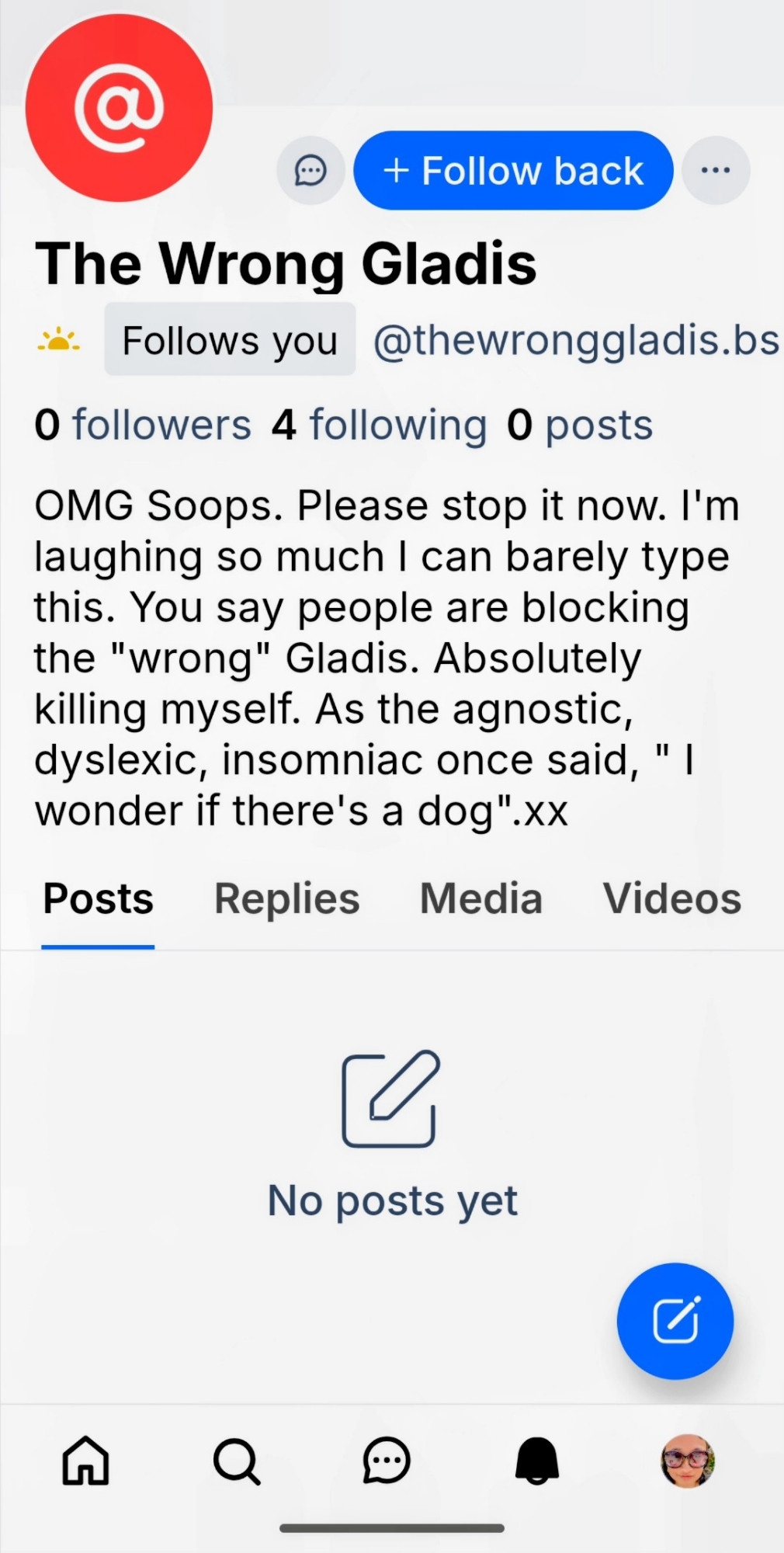View the 4 following accounts

tap(379, 426)
